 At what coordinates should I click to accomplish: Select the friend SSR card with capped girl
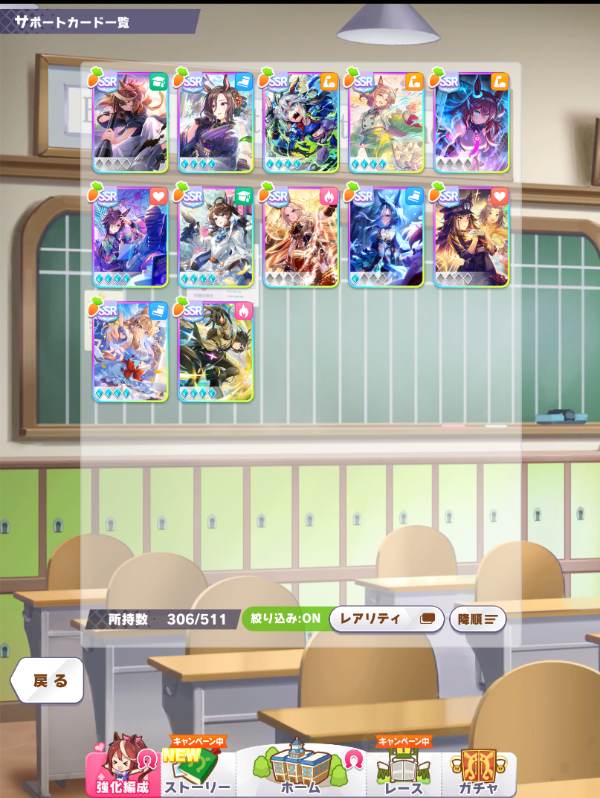point(472,237)
